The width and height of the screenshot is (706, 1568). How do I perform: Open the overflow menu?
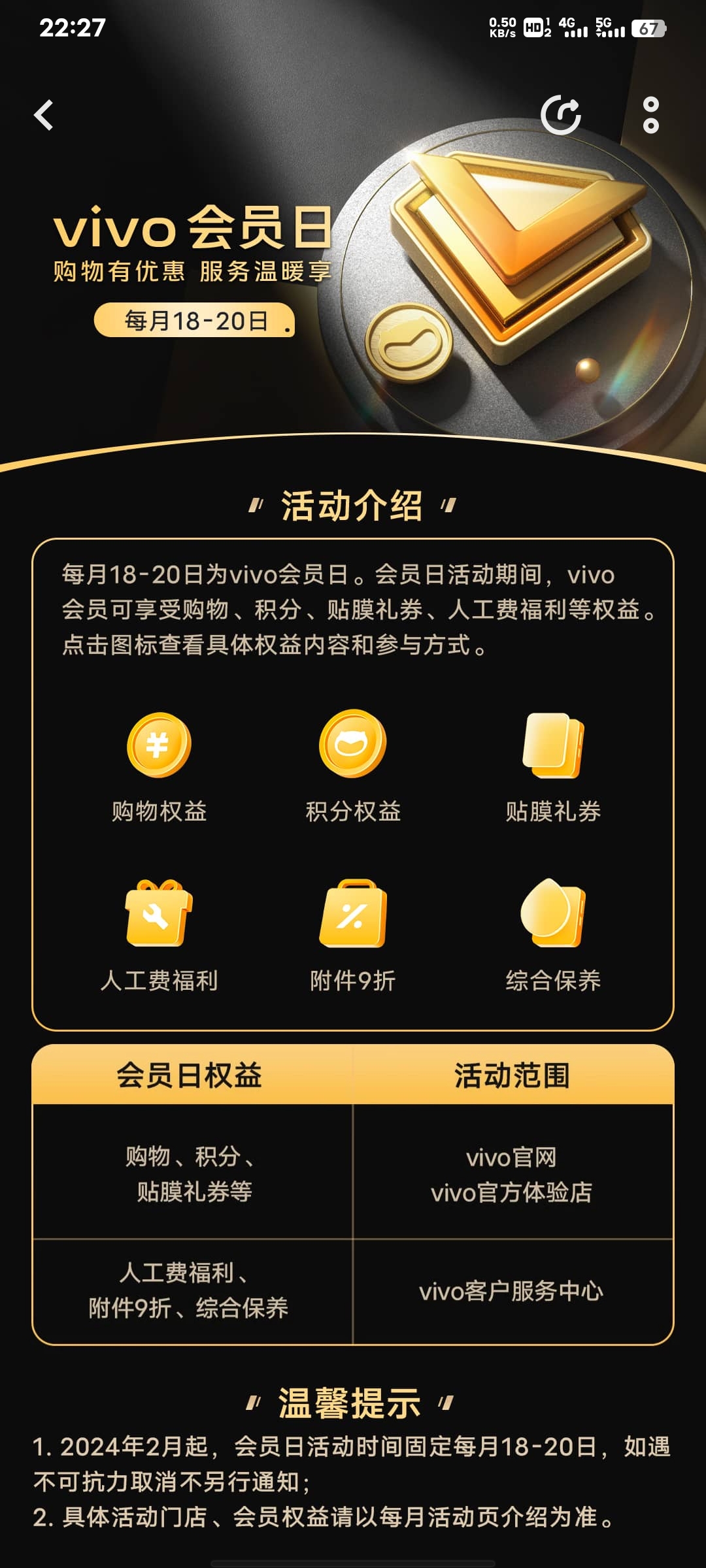(x=650, y=116)
